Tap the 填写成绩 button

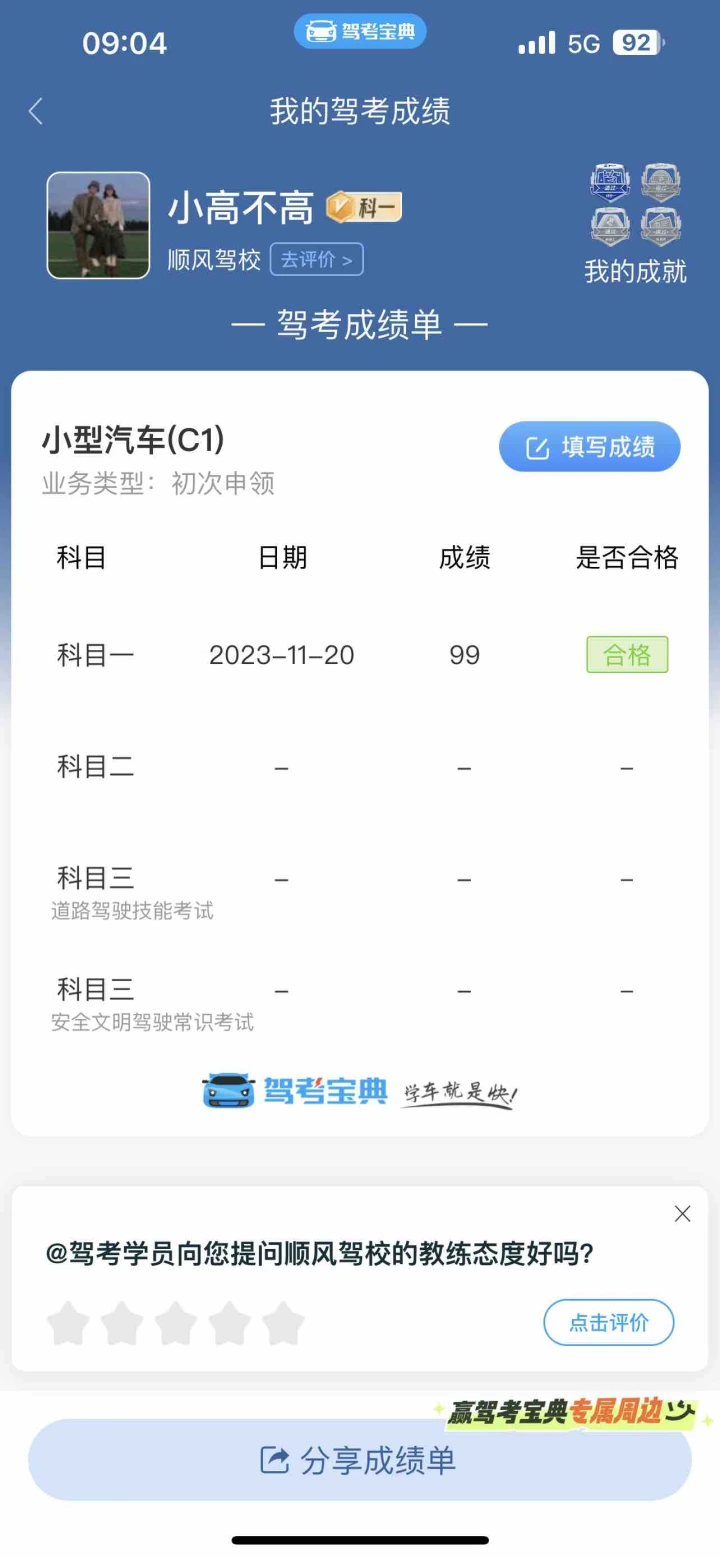tap(590, 447)
